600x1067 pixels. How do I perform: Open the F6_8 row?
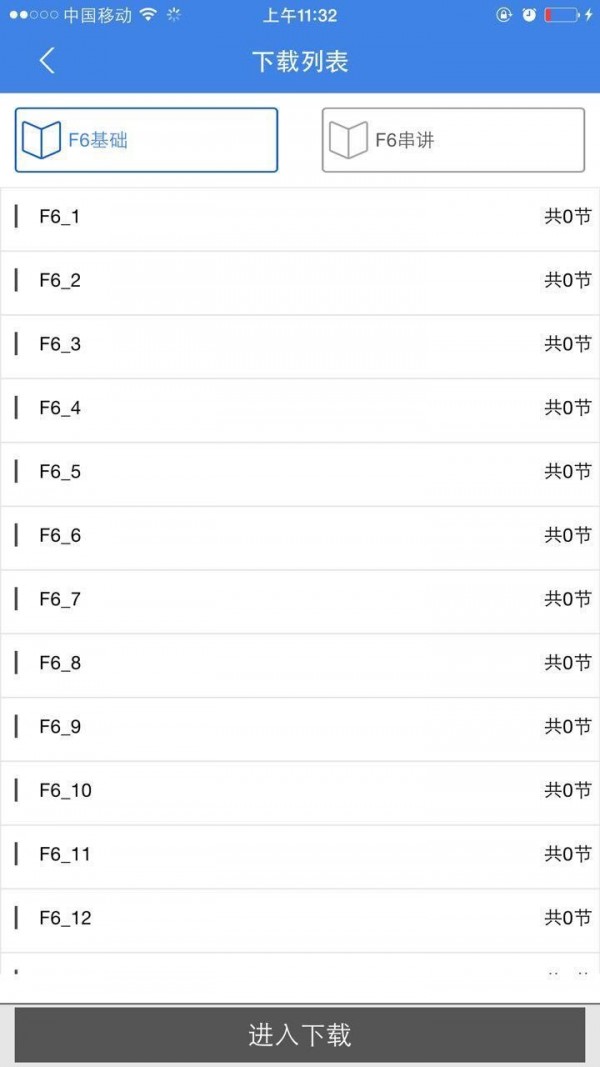point(300,663)
